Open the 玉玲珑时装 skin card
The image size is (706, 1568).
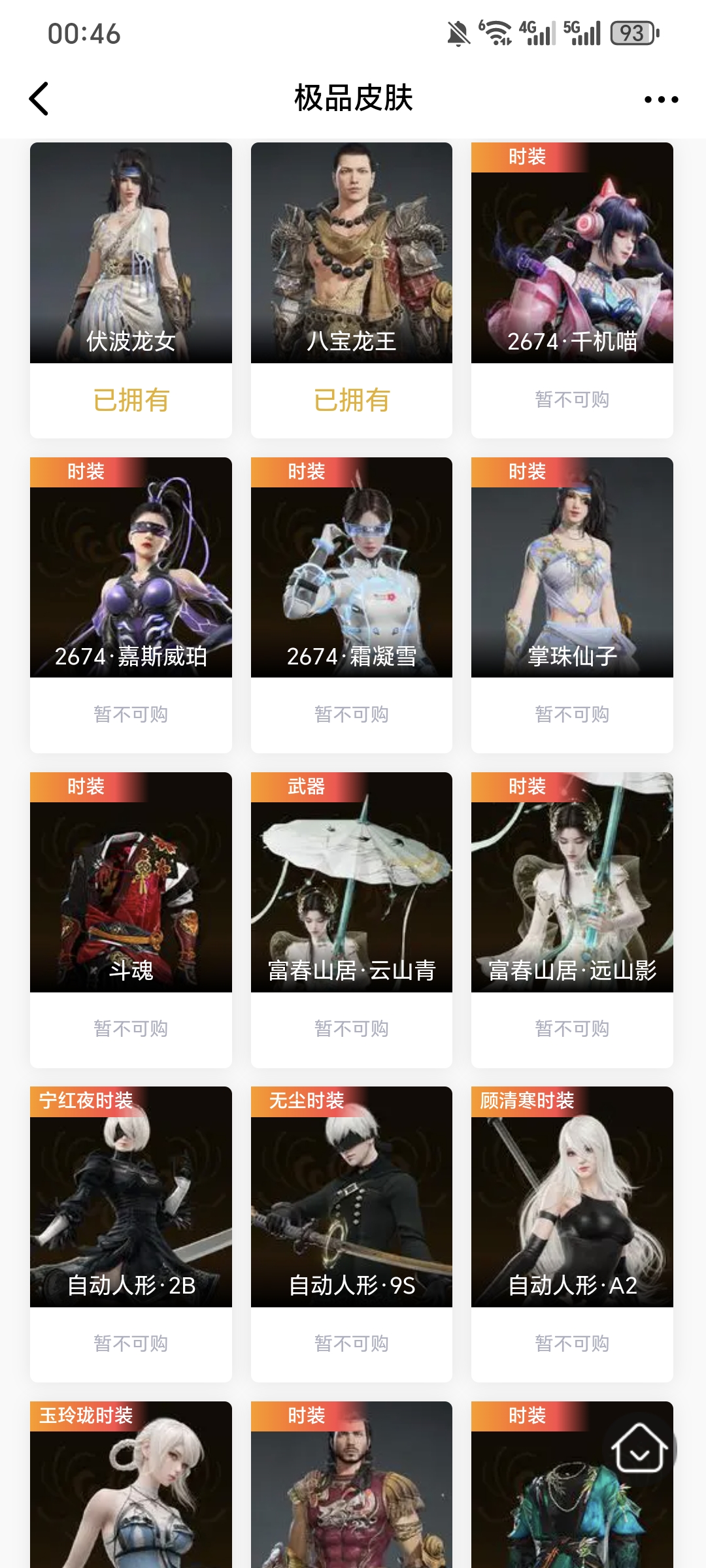(x=131, y=1490)
